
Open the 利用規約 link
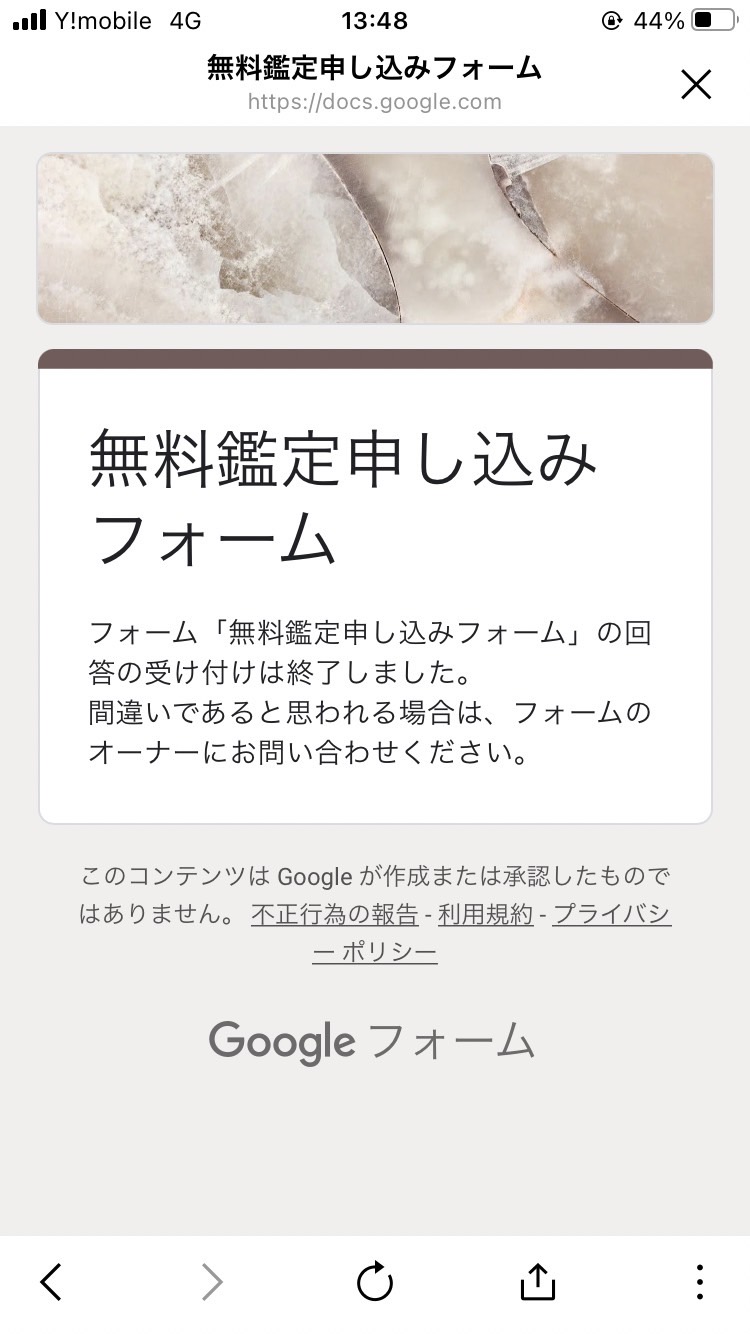(485, 914)
